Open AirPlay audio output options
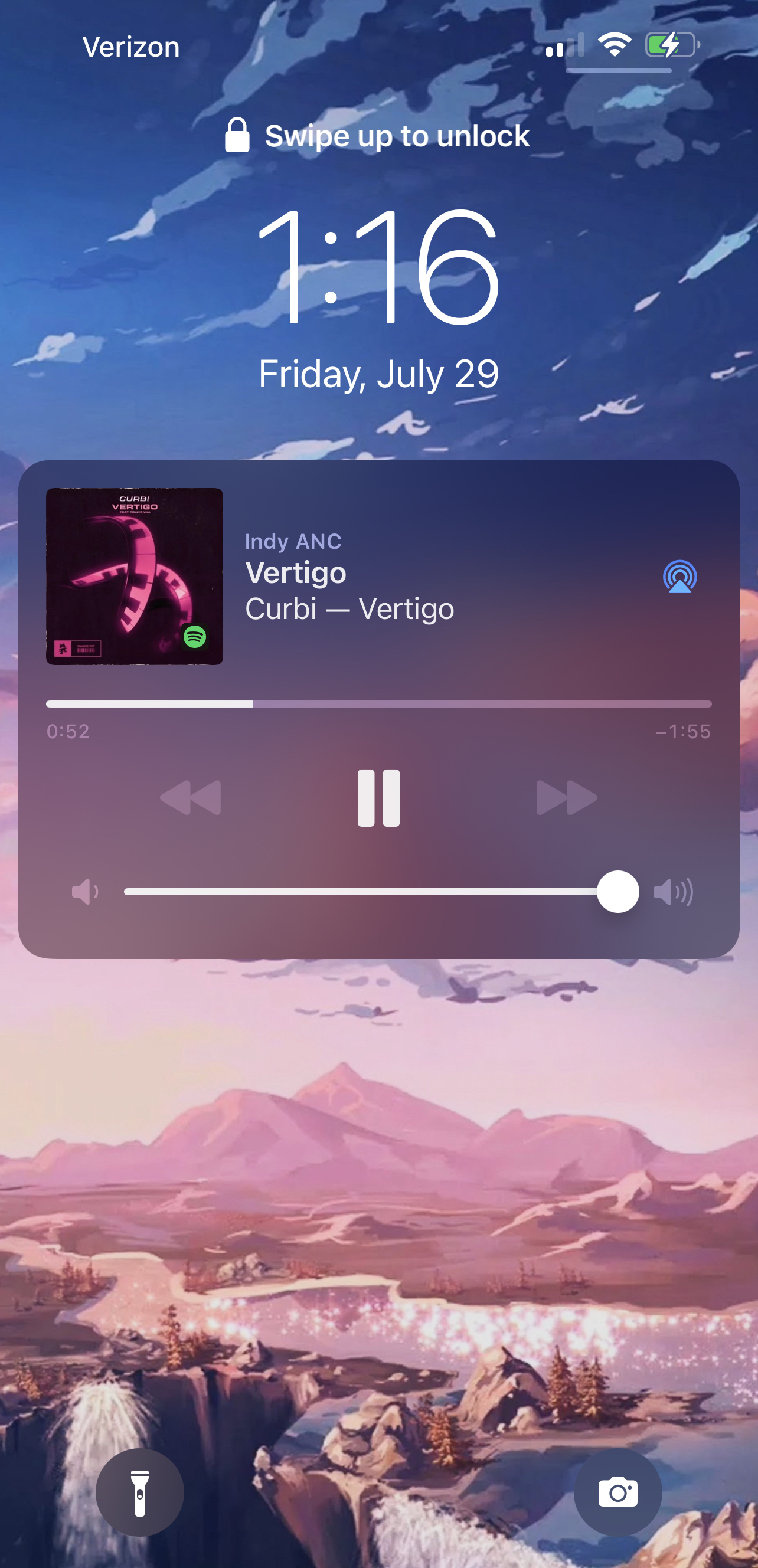The image size is (758, 1568). point(679,577)
